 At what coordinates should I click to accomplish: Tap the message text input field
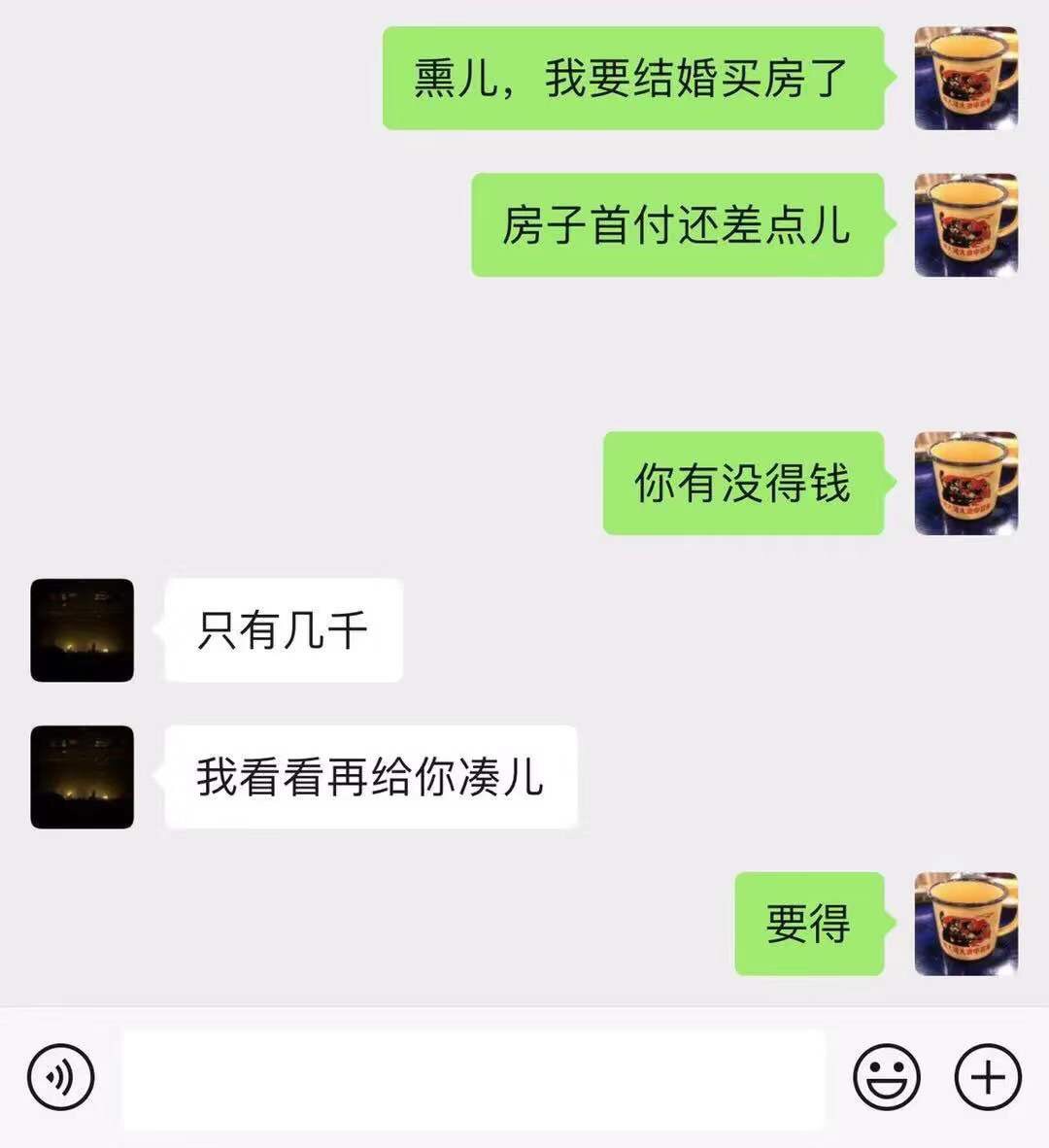(474, 1078)
